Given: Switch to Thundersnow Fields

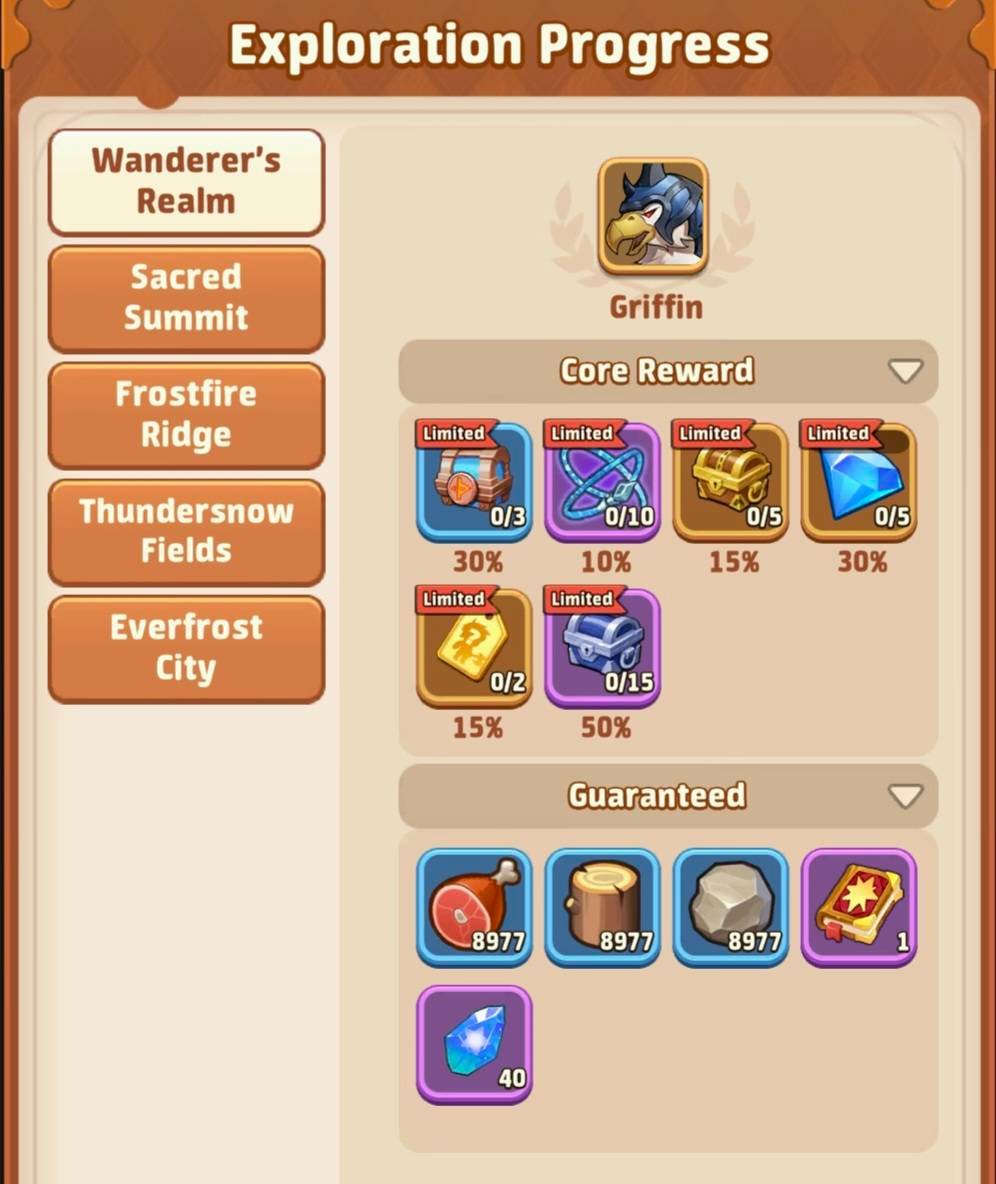Looking at the screenshot, I should (x=186, y=531).
